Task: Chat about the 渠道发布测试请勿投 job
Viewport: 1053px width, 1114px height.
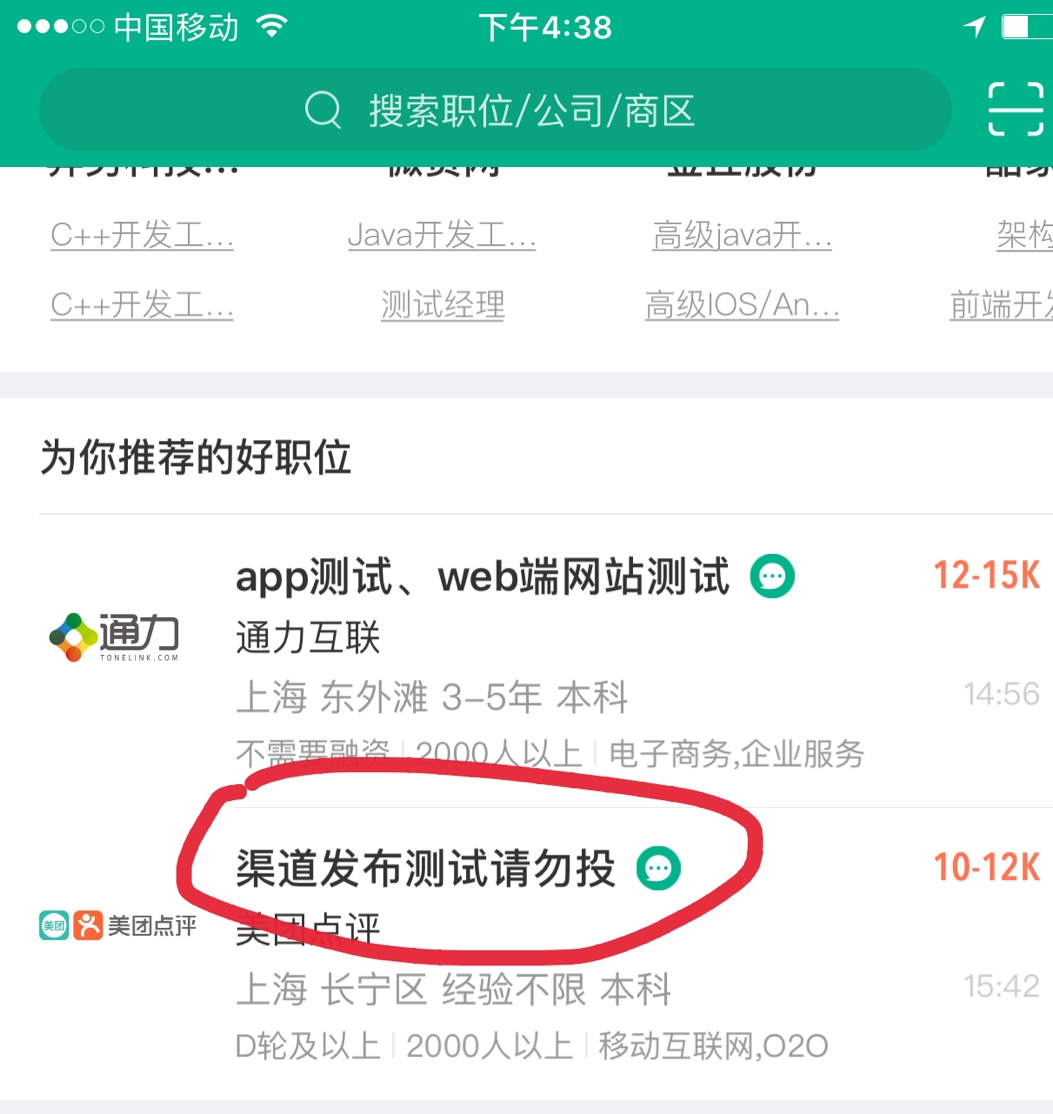Action: 659,868
